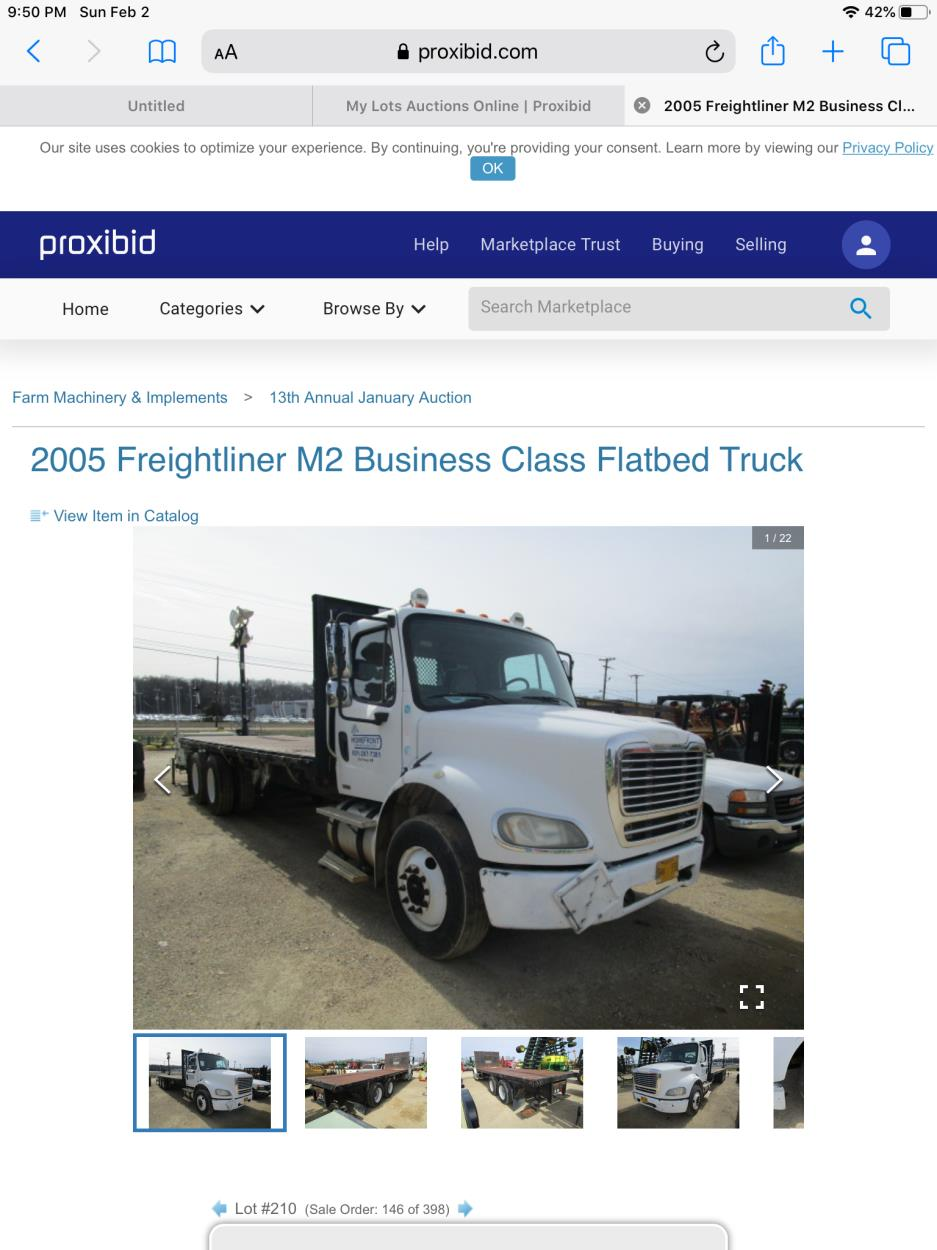Share this page

click(x=772, y=52)
